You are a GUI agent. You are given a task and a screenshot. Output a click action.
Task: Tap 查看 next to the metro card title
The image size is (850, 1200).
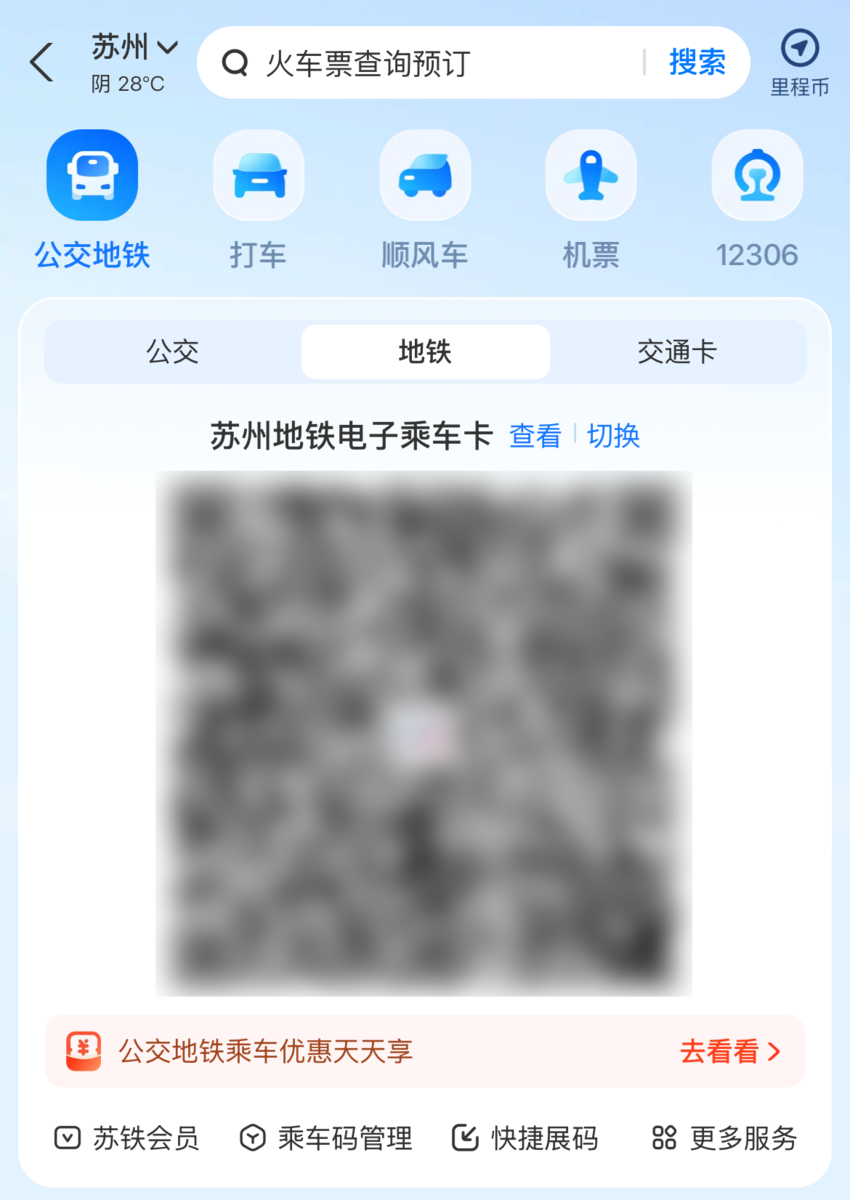pos(536,436)
